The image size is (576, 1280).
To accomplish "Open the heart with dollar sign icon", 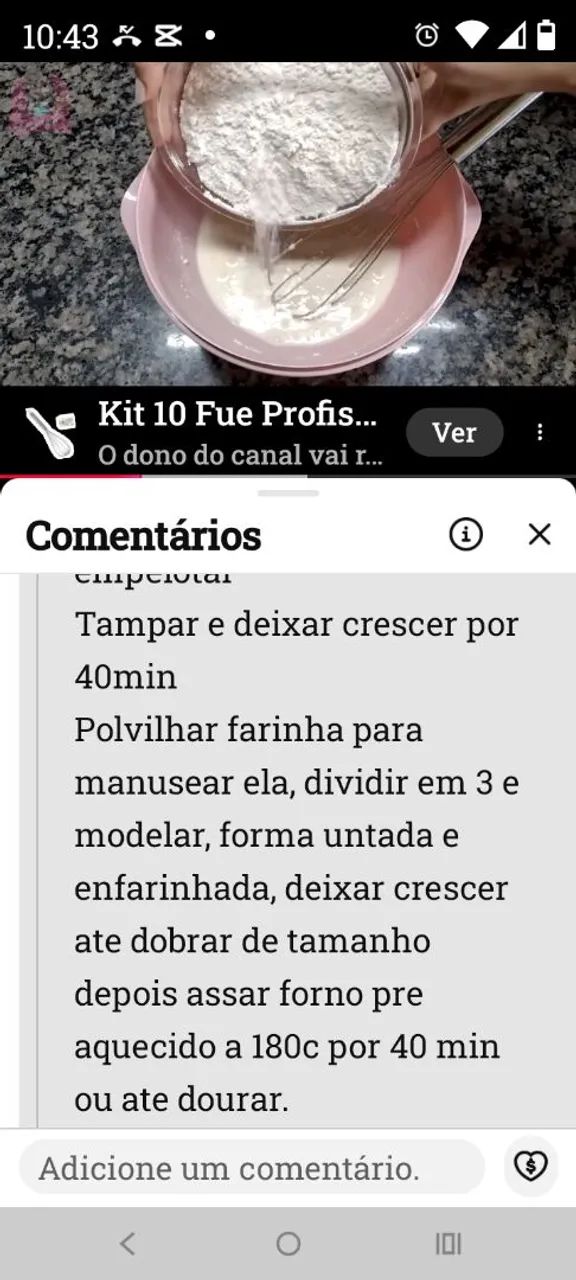I will 530,1166.
